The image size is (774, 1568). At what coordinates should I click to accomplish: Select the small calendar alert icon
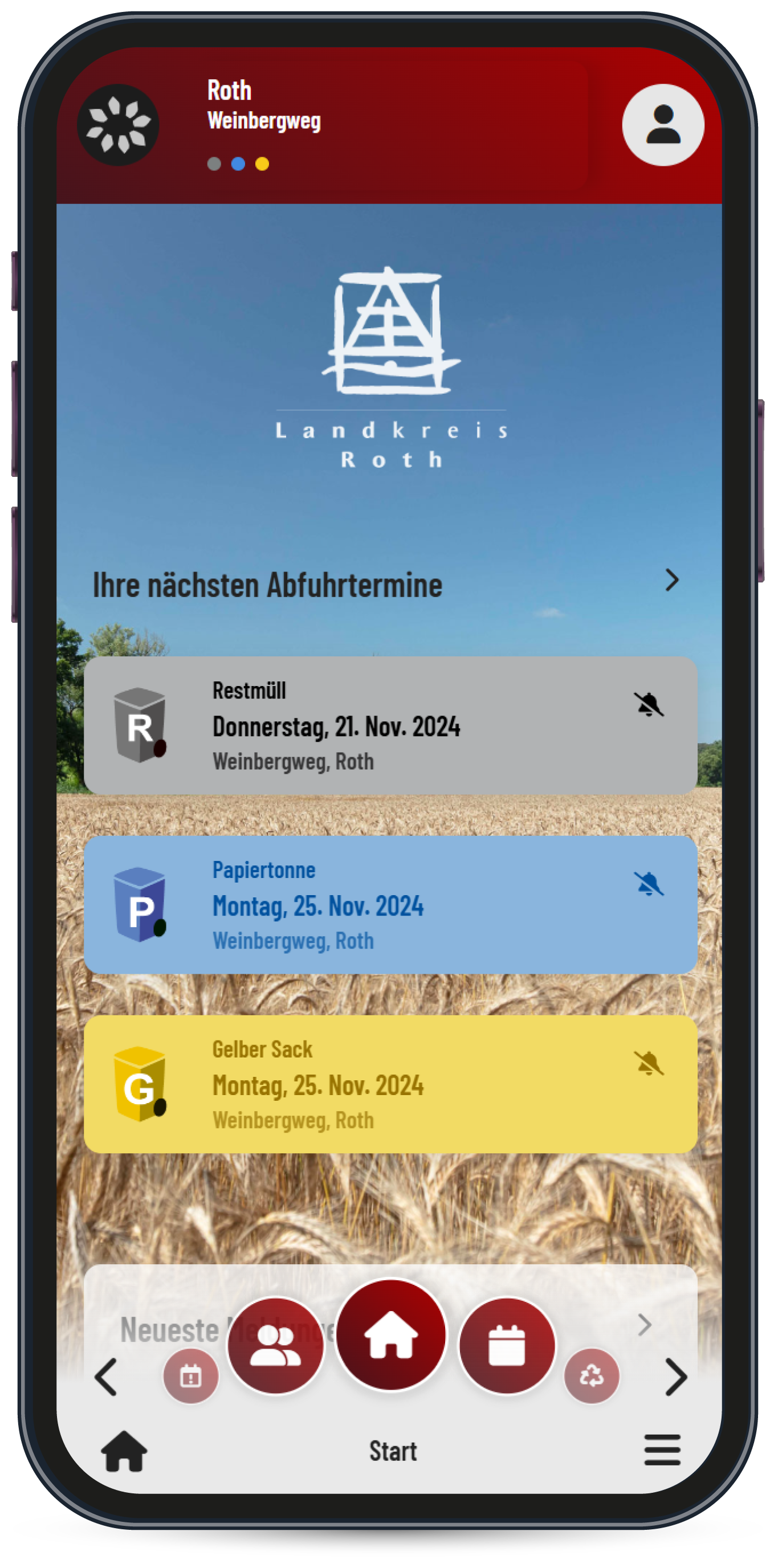pos(190,1375)
